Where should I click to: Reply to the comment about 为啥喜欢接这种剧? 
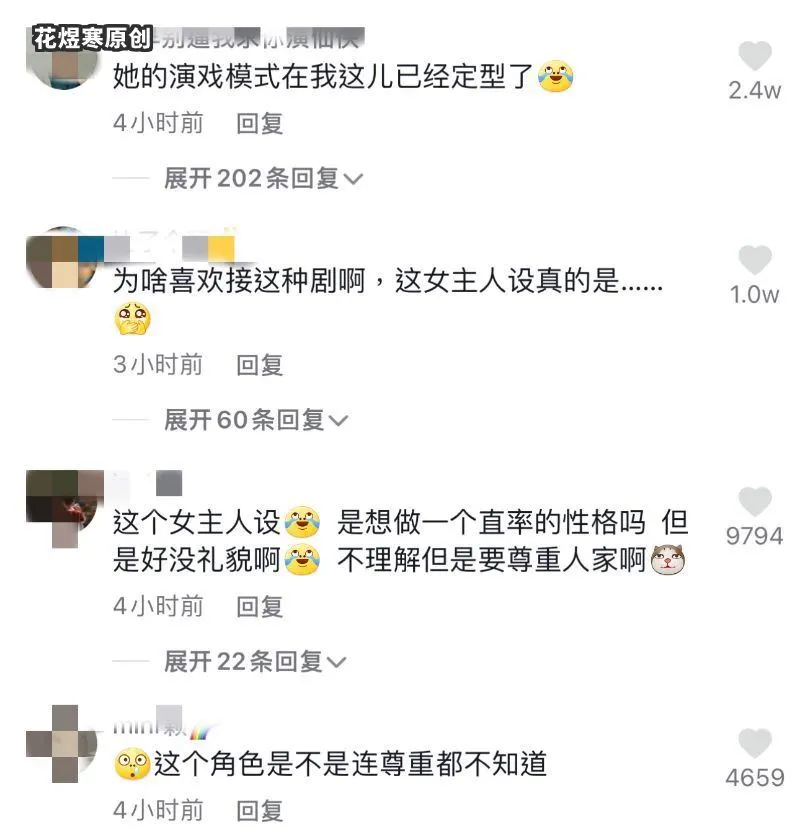click(260, 365)
